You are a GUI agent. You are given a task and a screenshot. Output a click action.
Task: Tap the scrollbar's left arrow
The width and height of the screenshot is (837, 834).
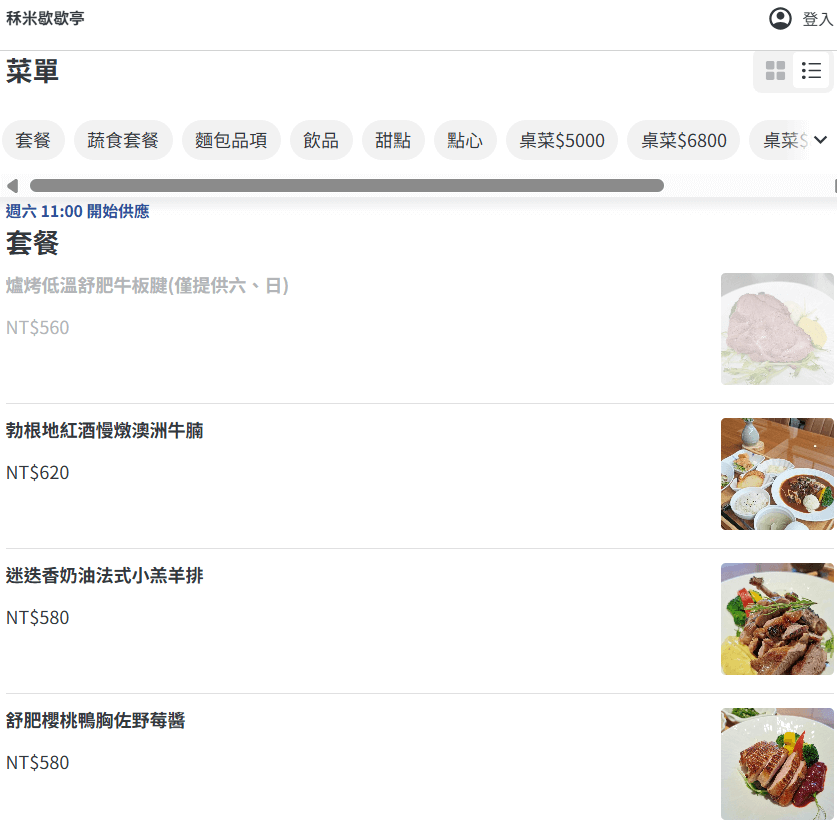pyautogui.click(x=12, y=185)
